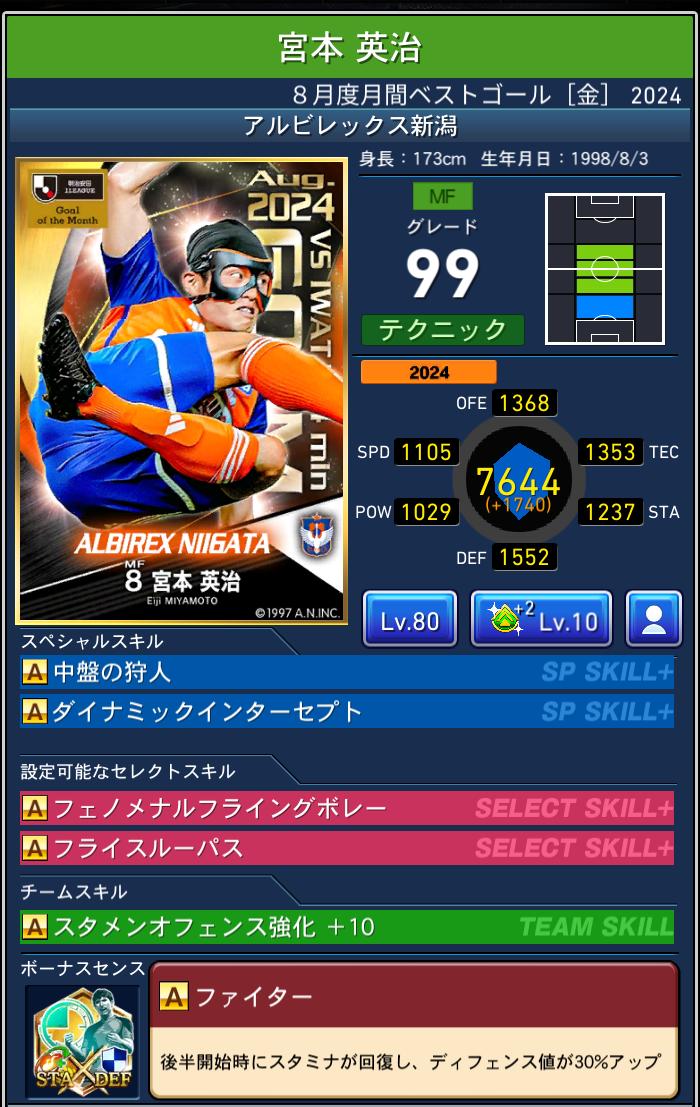Viewport: 700px width, 1107px height.
Task: View the スタメンオフェンス強化 +10 team skill
Action: (346, 927)
